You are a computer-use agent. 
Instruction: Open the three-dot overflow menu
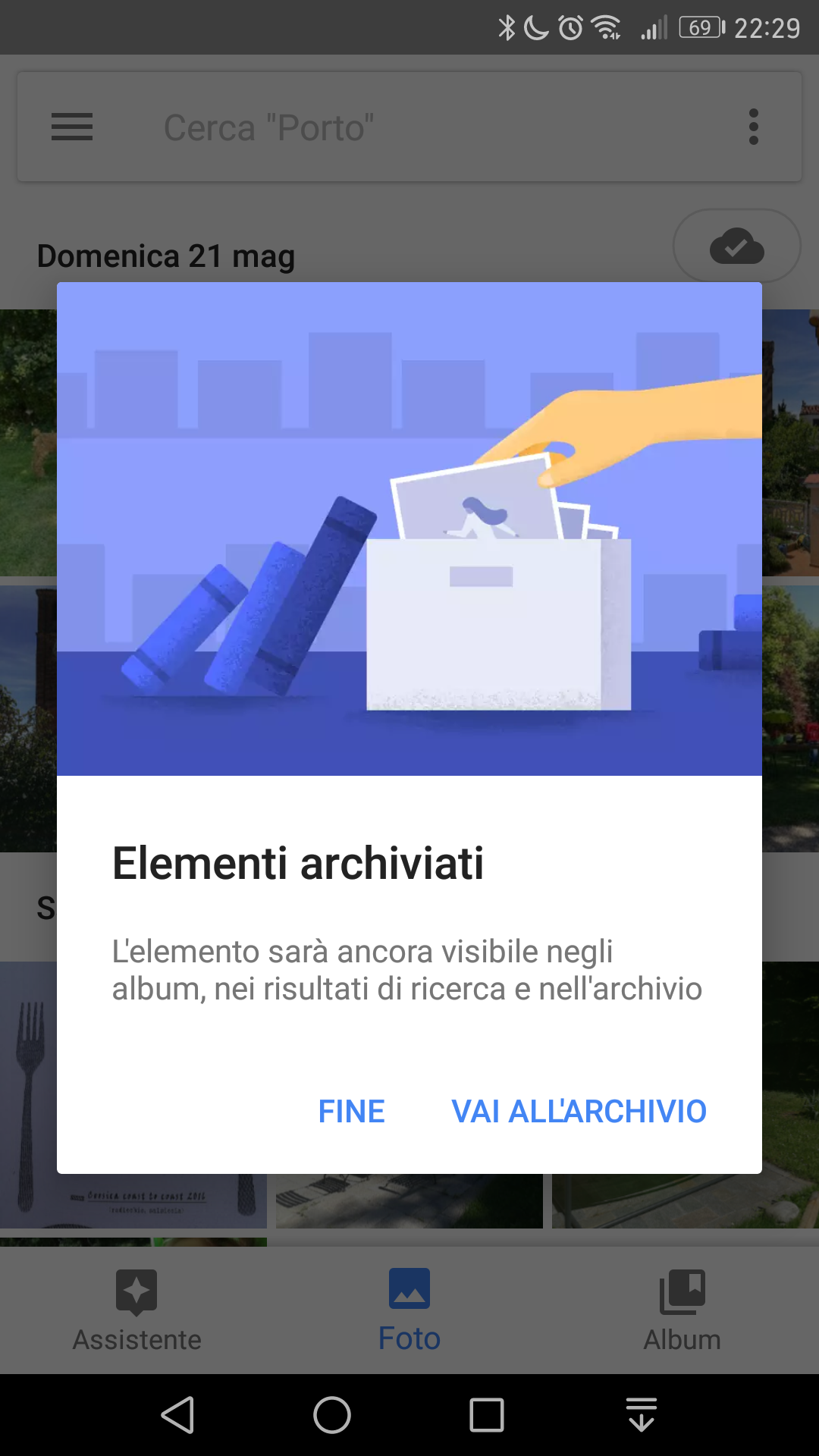(x=753, y=127)
